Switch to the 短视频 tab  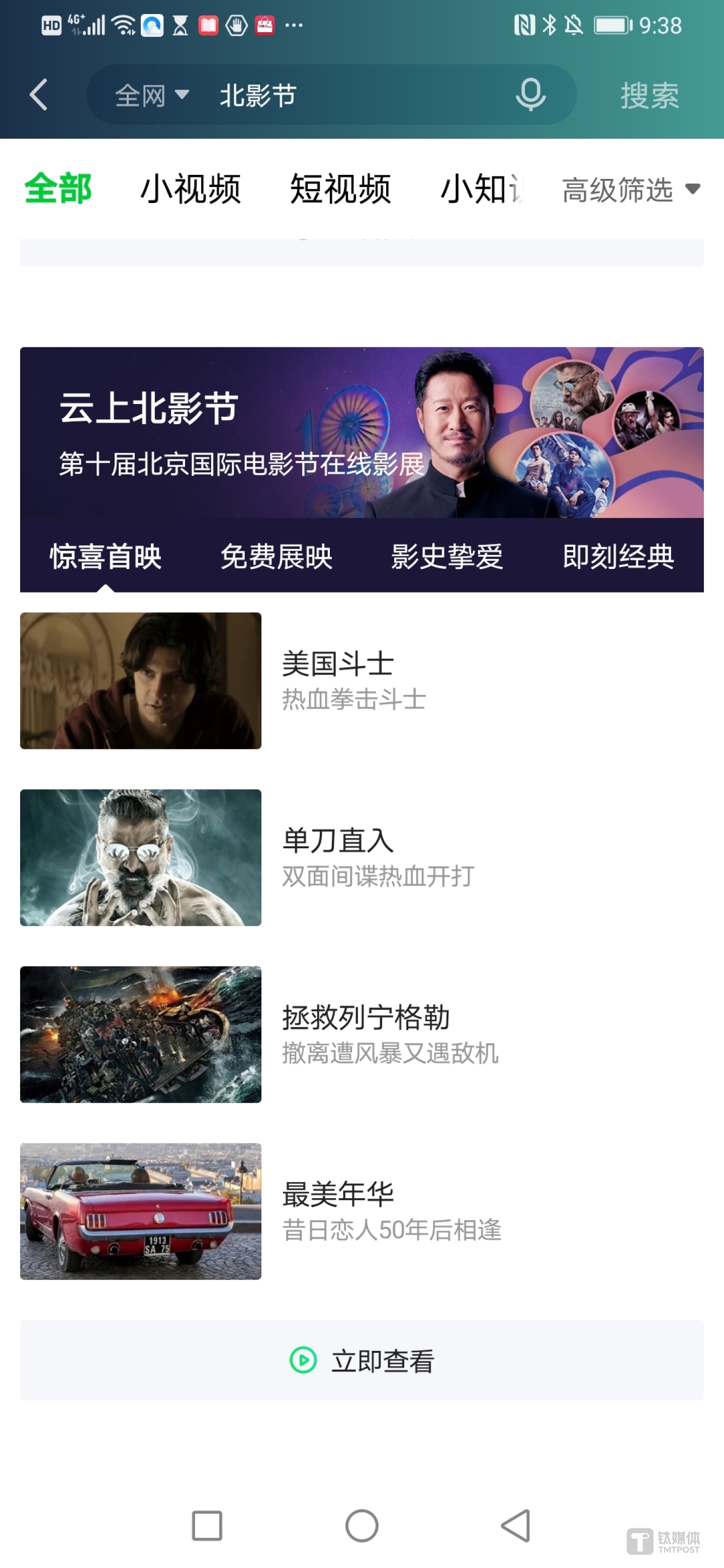coord(341,189)
